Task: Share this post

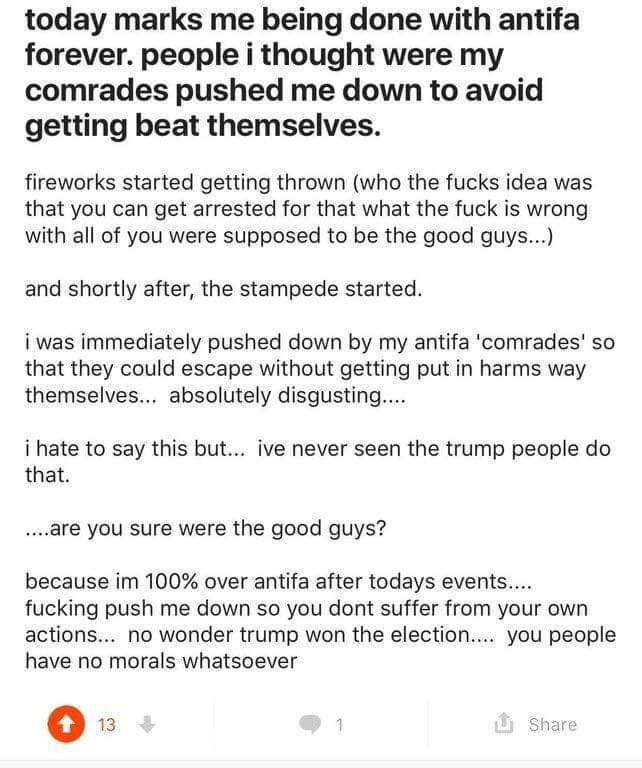Action: 537,724
